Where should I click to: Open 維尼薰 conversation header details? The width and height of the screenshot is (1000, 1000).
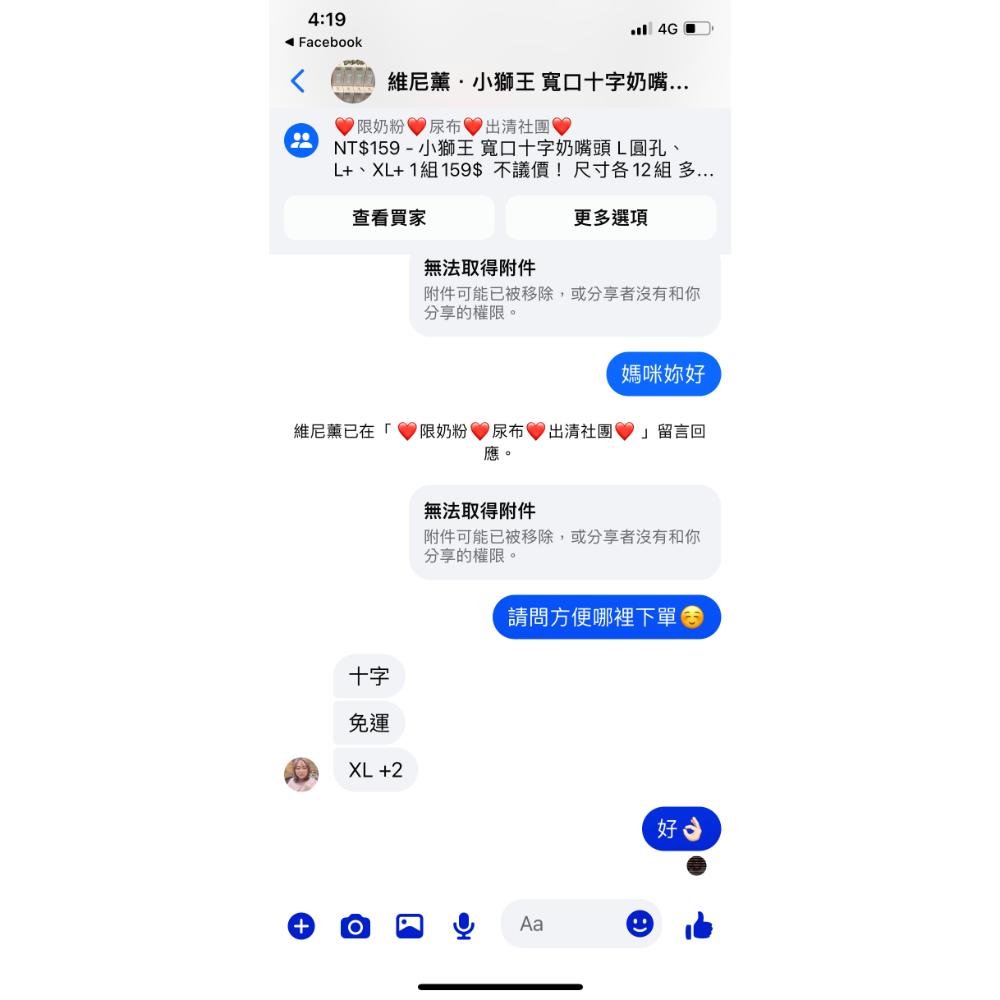[x=538, y=82]
